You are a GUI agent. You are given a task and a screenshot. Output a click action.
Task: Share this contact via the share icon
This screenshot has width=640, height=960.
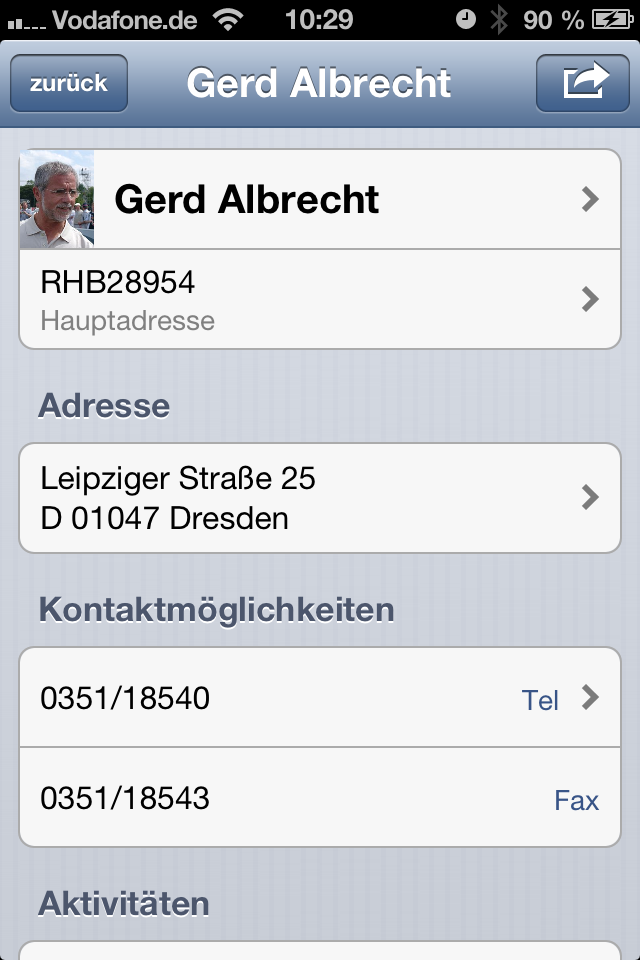pos(585,83)
